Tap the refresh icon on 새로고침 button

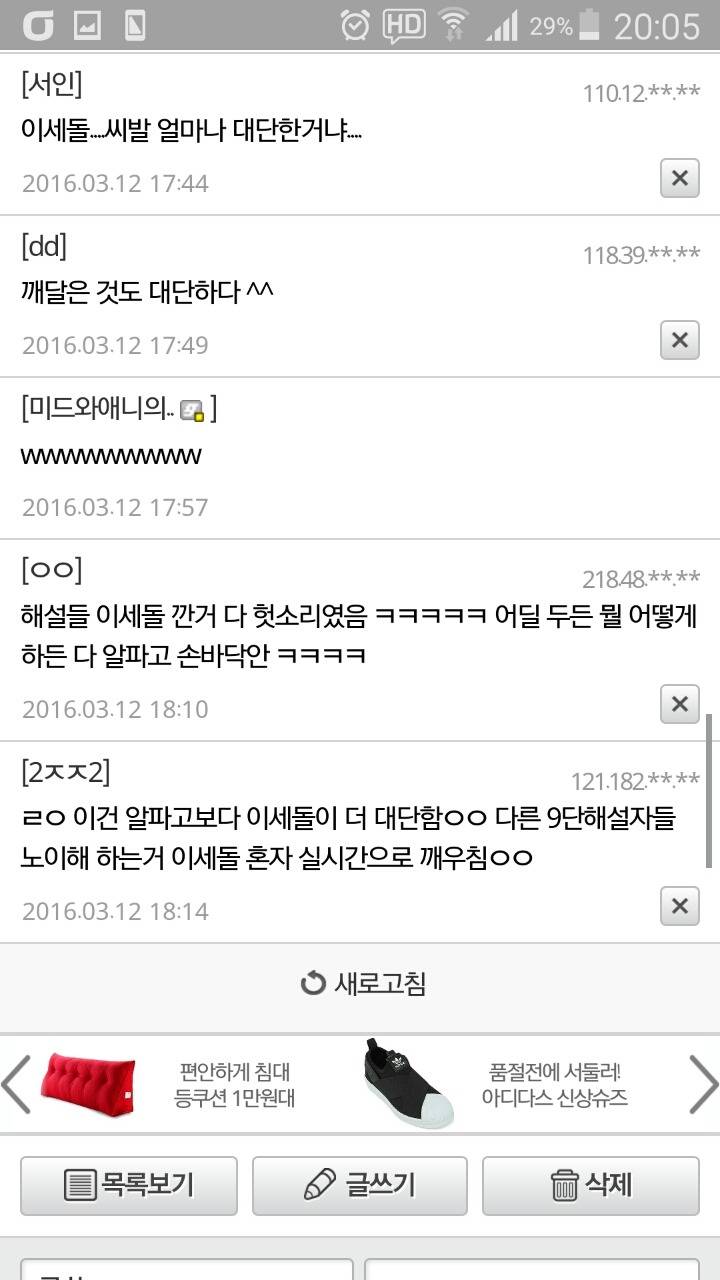(x=312, y=984)
